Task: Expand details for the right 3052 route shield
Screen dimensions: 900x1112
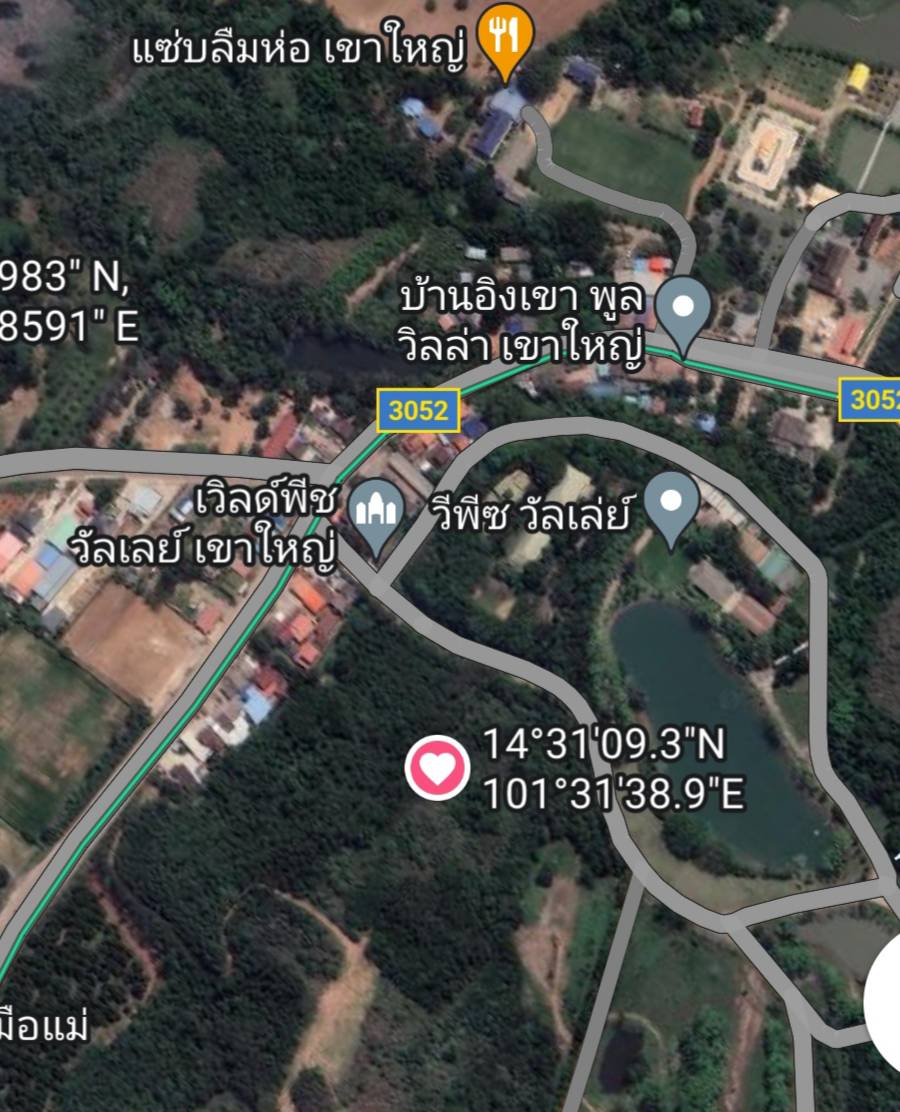Action: (x=873, y=396)
